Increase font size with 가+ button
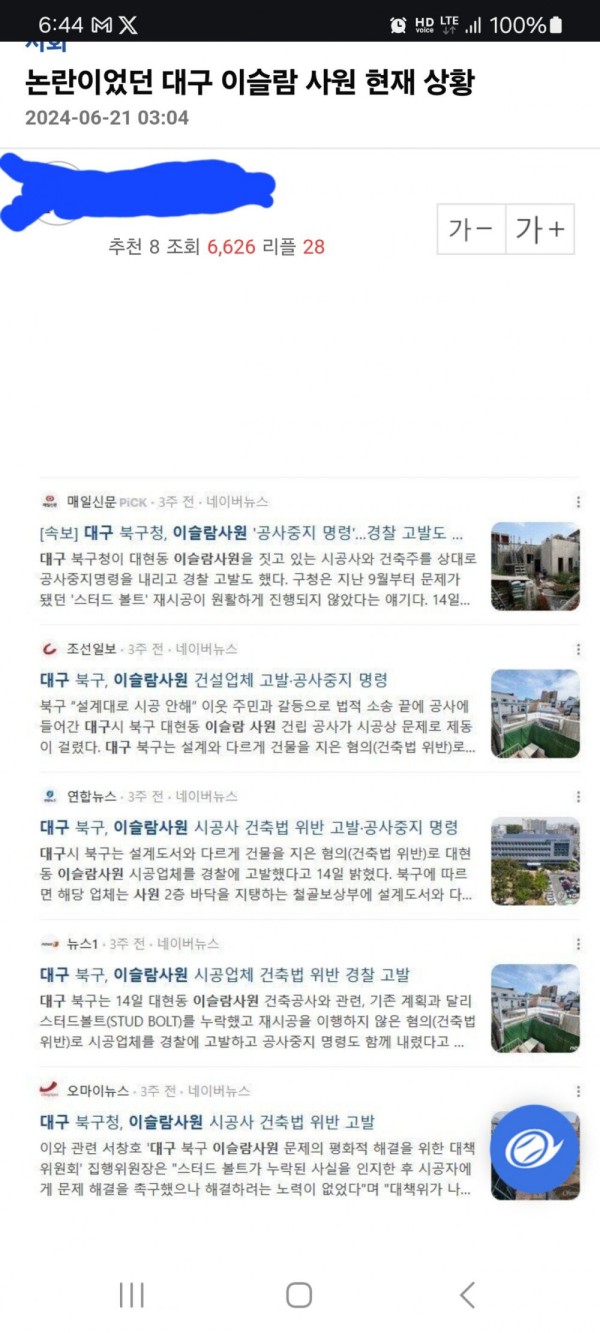Viewport: 600px width, 1333px height. 540,229
